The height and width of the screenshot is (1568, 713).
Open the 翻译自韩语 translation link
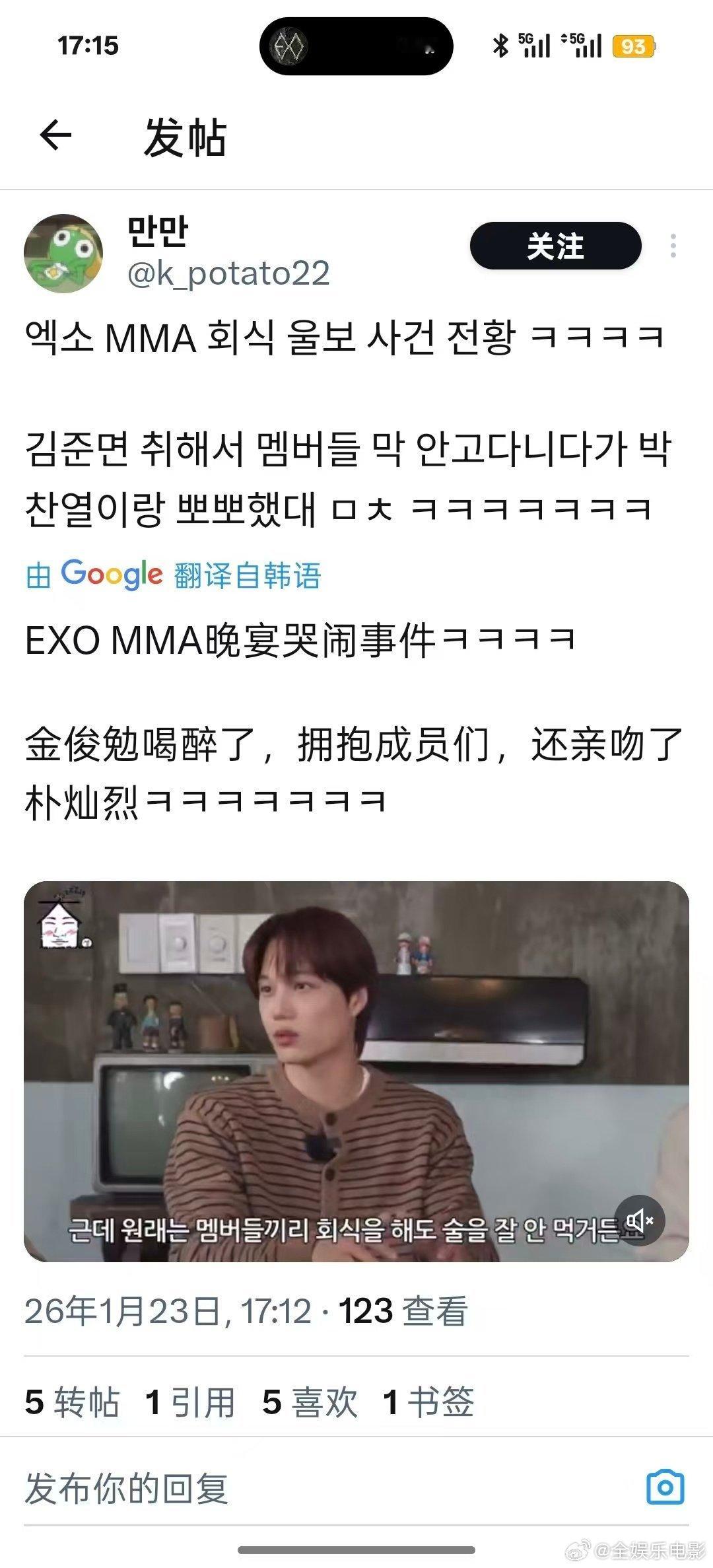tap(248, 575)
